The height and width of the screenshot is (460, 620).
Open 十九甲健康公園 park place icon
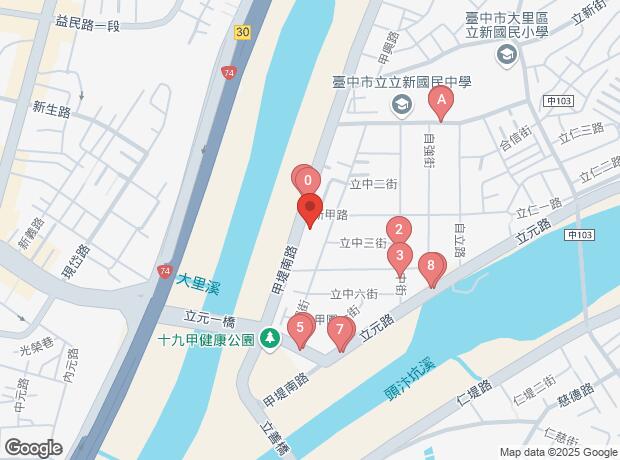(x=269, y=340)
